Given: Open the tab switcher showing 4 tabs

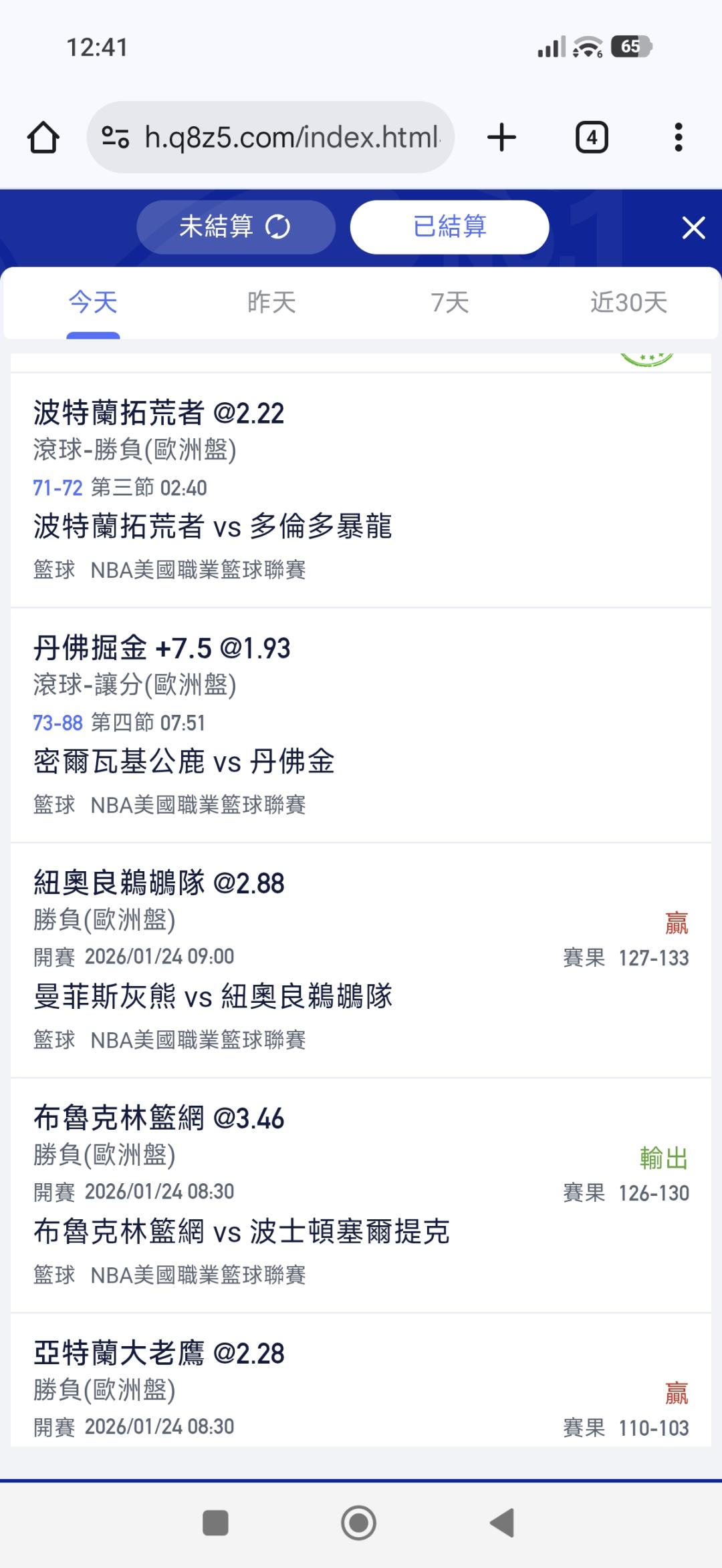Looking at the screenshot, I should tap(592, 138).
